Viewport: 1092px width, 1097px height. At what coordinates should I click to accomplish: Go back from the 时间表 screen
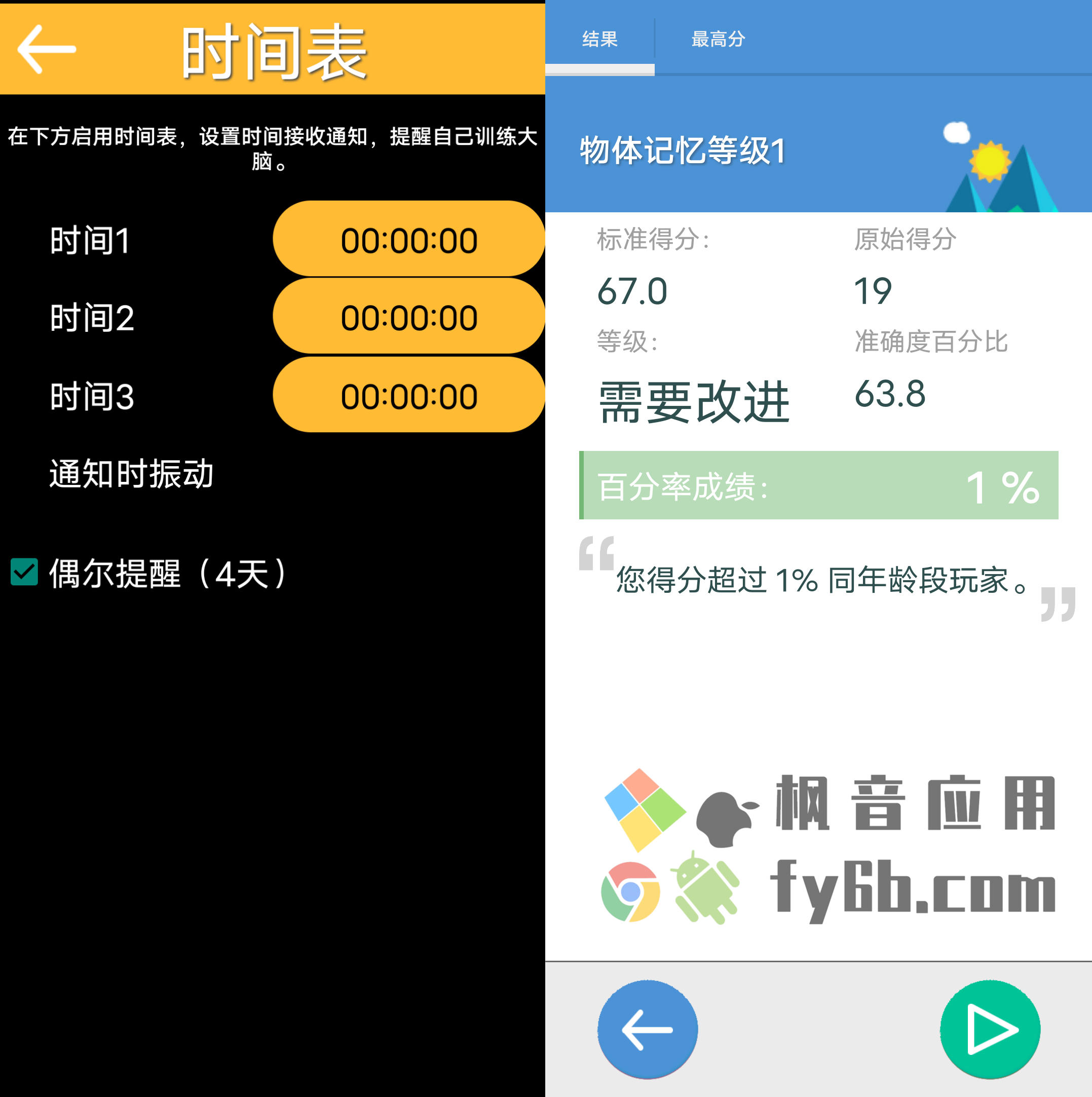[47, 49]
